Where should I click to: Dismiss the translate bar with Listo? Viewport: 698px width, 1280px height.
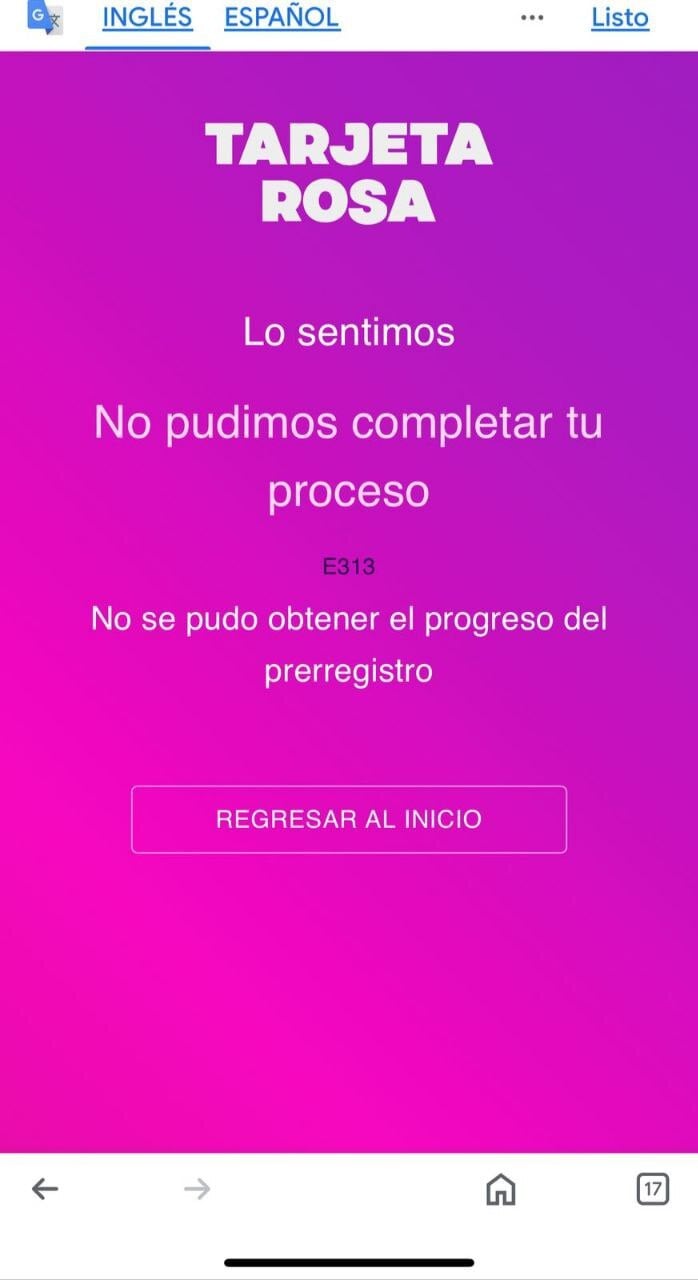coord(620,18)
